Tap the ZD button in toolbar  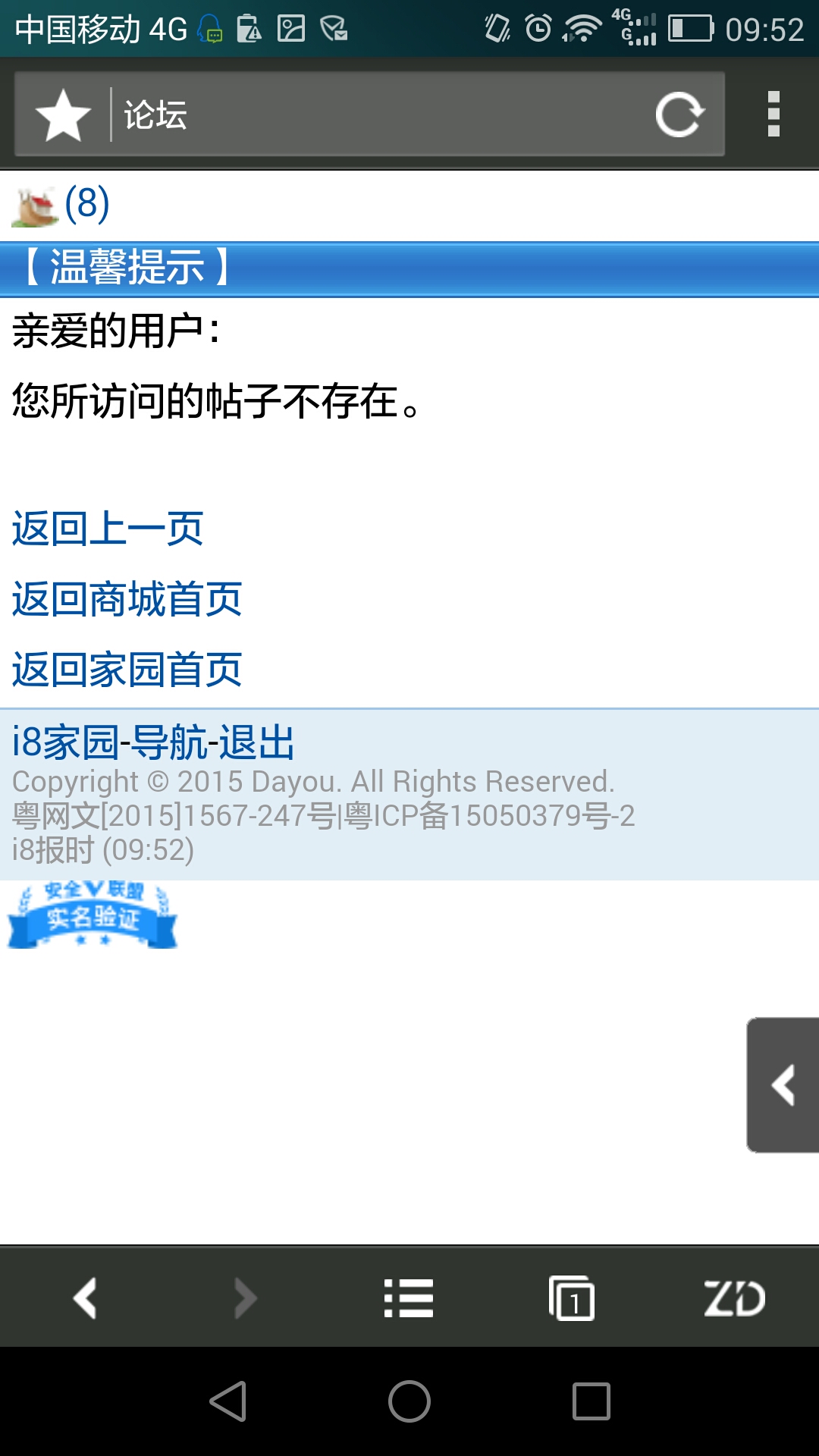pyautogui.click(x=733, y=1298)
